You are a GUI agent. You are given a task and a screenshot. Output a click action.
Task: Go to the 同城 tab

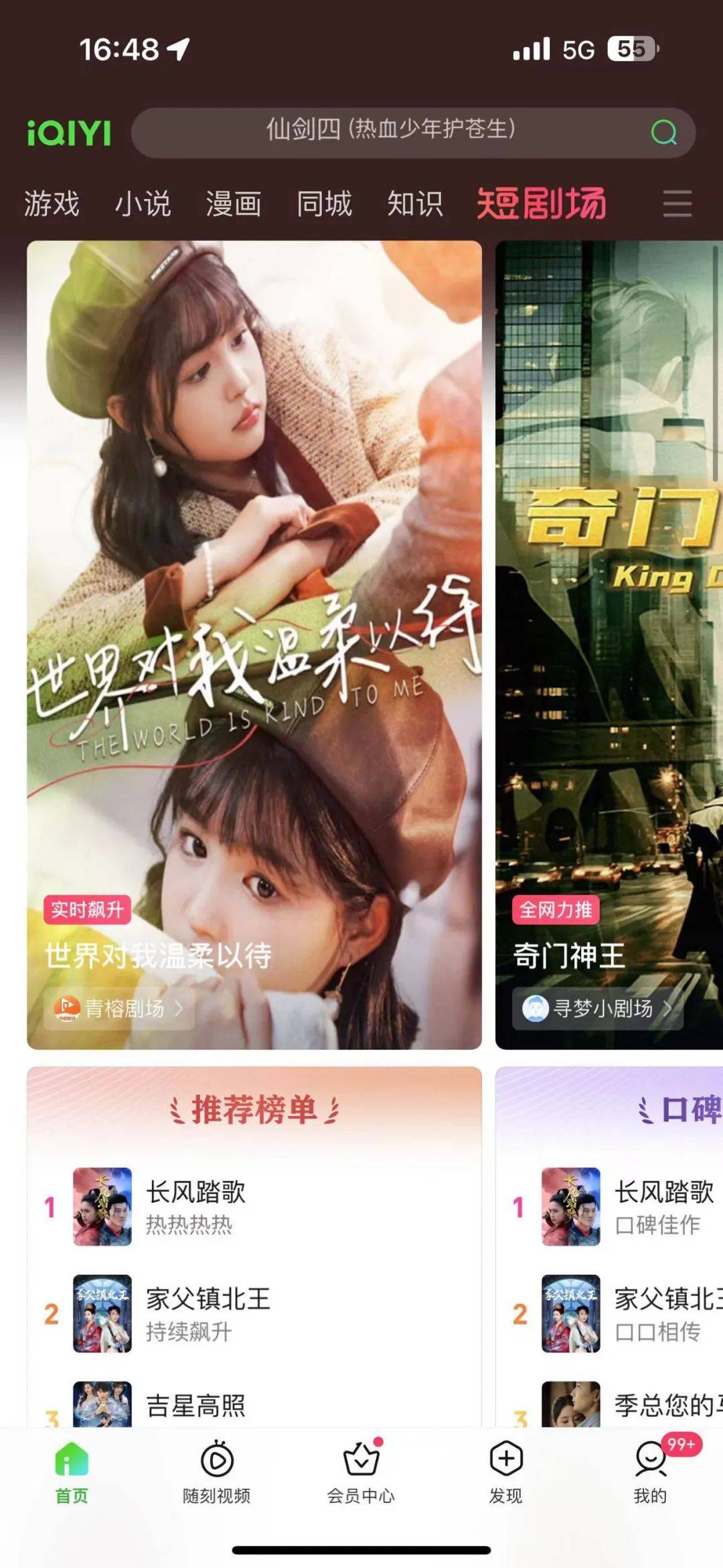324,204
